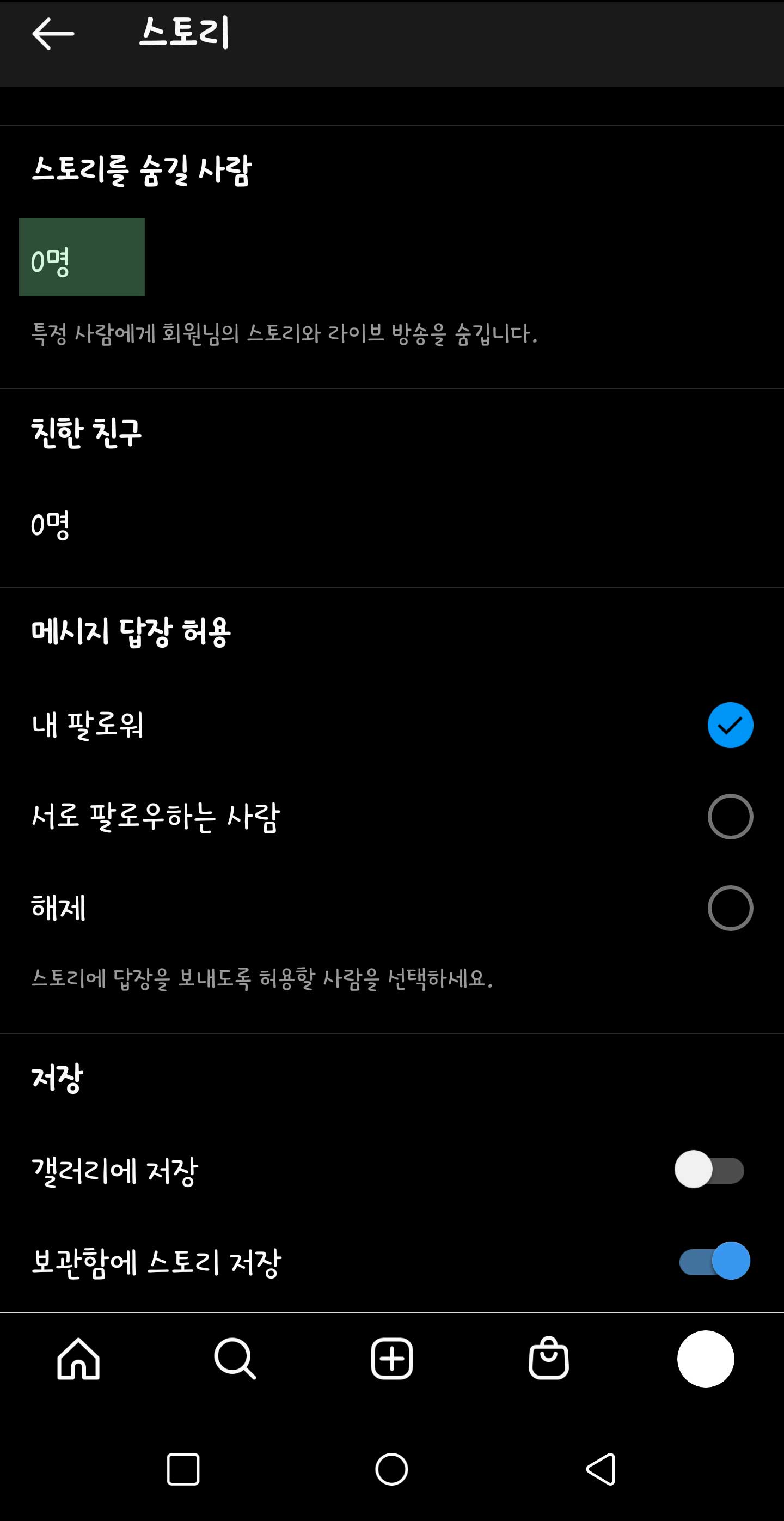The image size is (784, 1521).
Task: Go back from the 스토리 settings
Action: pyautogui.click(x=53, y=34)
